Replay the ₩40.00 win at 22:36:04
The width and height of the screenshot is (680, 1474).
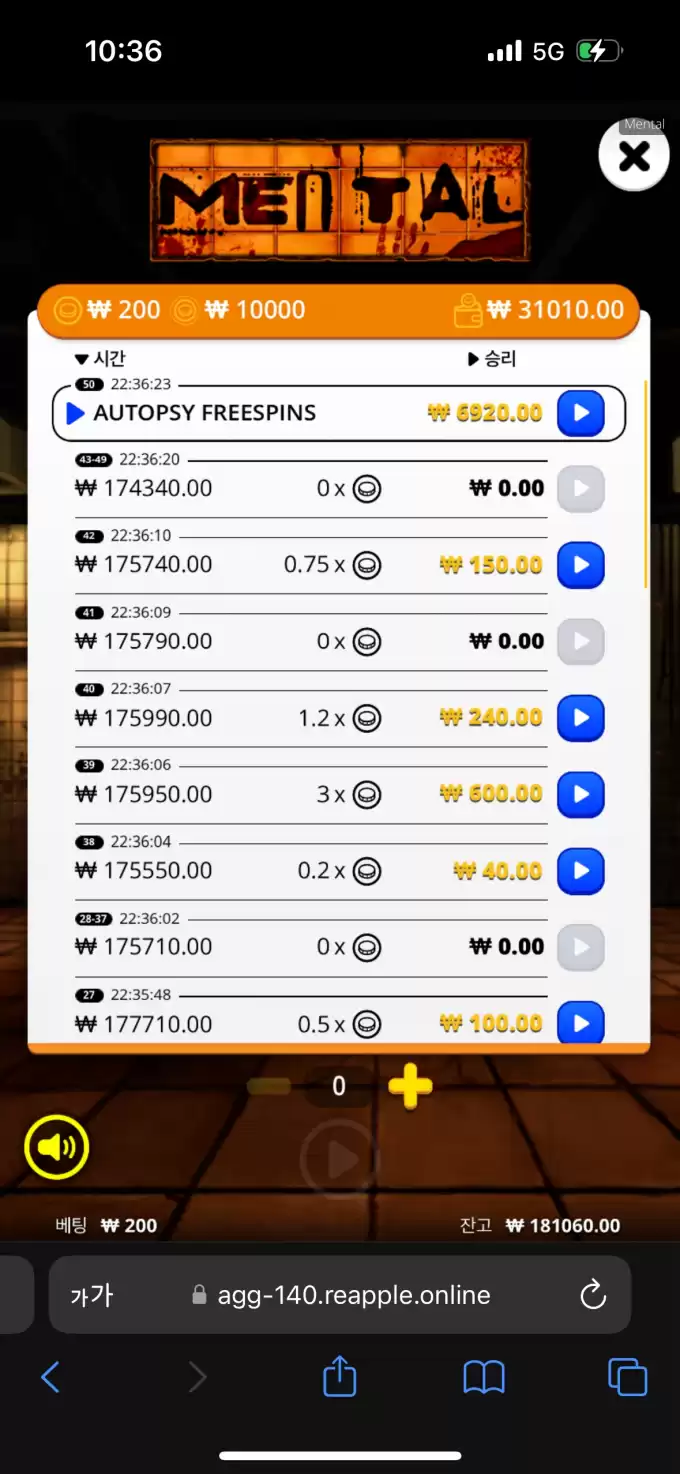tap(580, 871)
